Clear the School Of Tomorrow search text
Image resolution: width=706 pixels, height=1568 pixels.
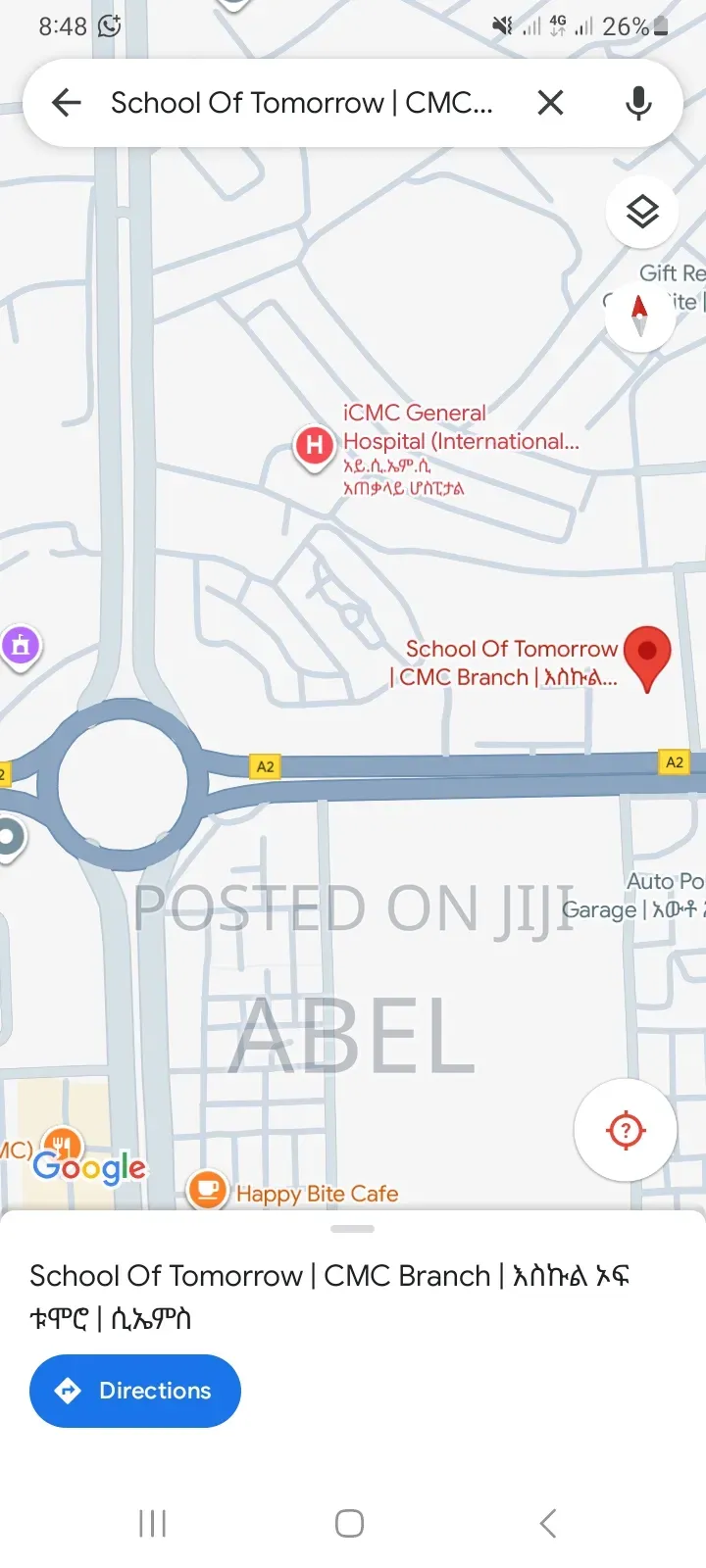pos(550,103)
